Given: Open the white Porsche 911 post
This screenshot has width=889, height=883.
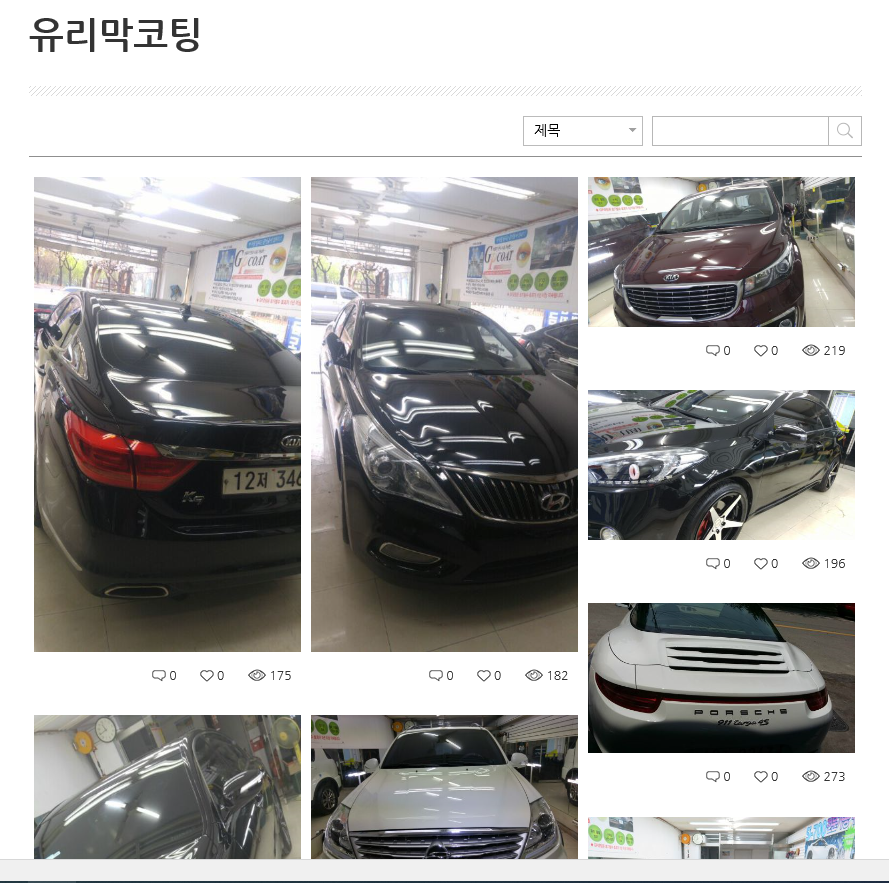Looking at the screenshot, I should click(x=721, y=678).
